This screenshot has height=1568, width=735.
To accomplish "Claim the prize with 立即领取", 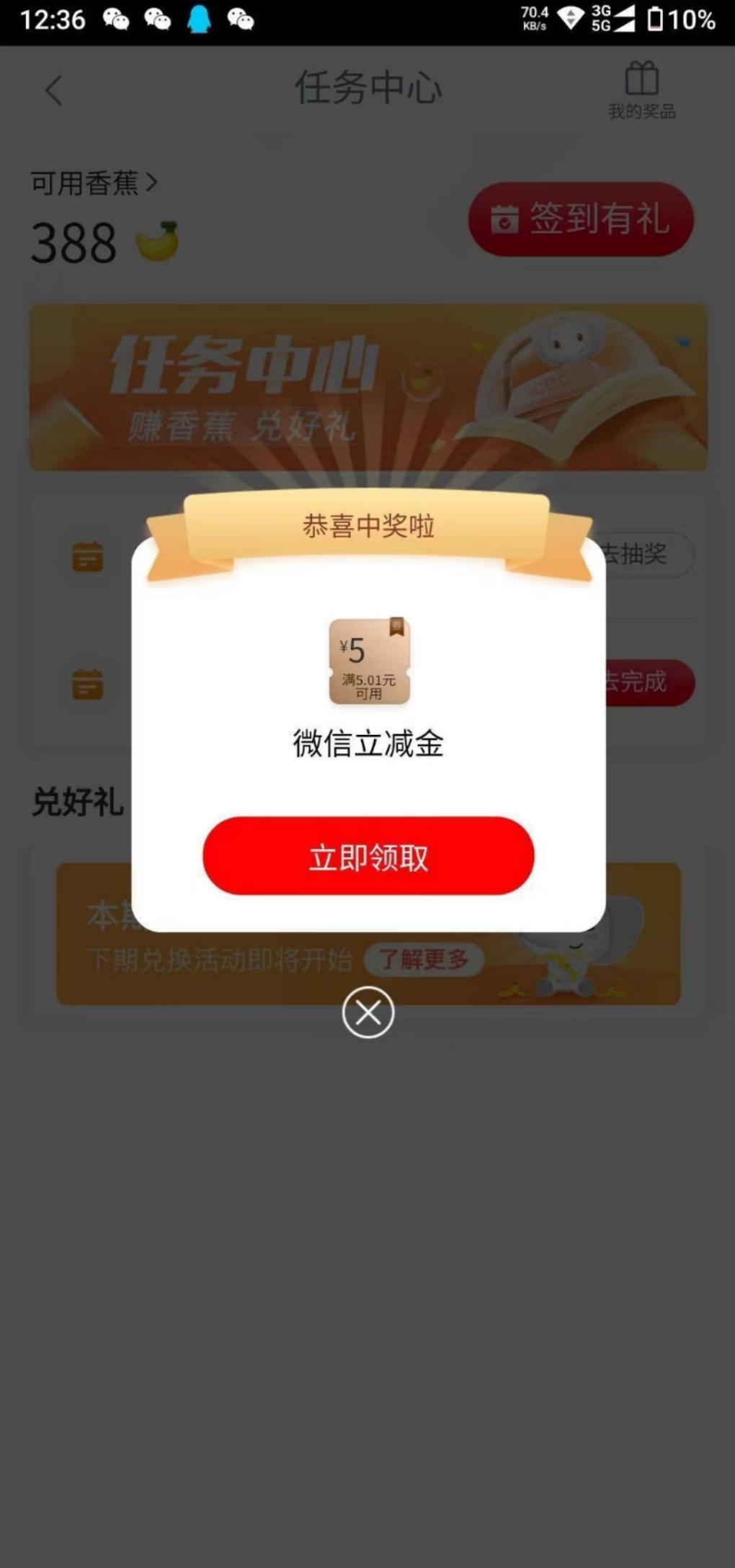I will click(368, 856).
